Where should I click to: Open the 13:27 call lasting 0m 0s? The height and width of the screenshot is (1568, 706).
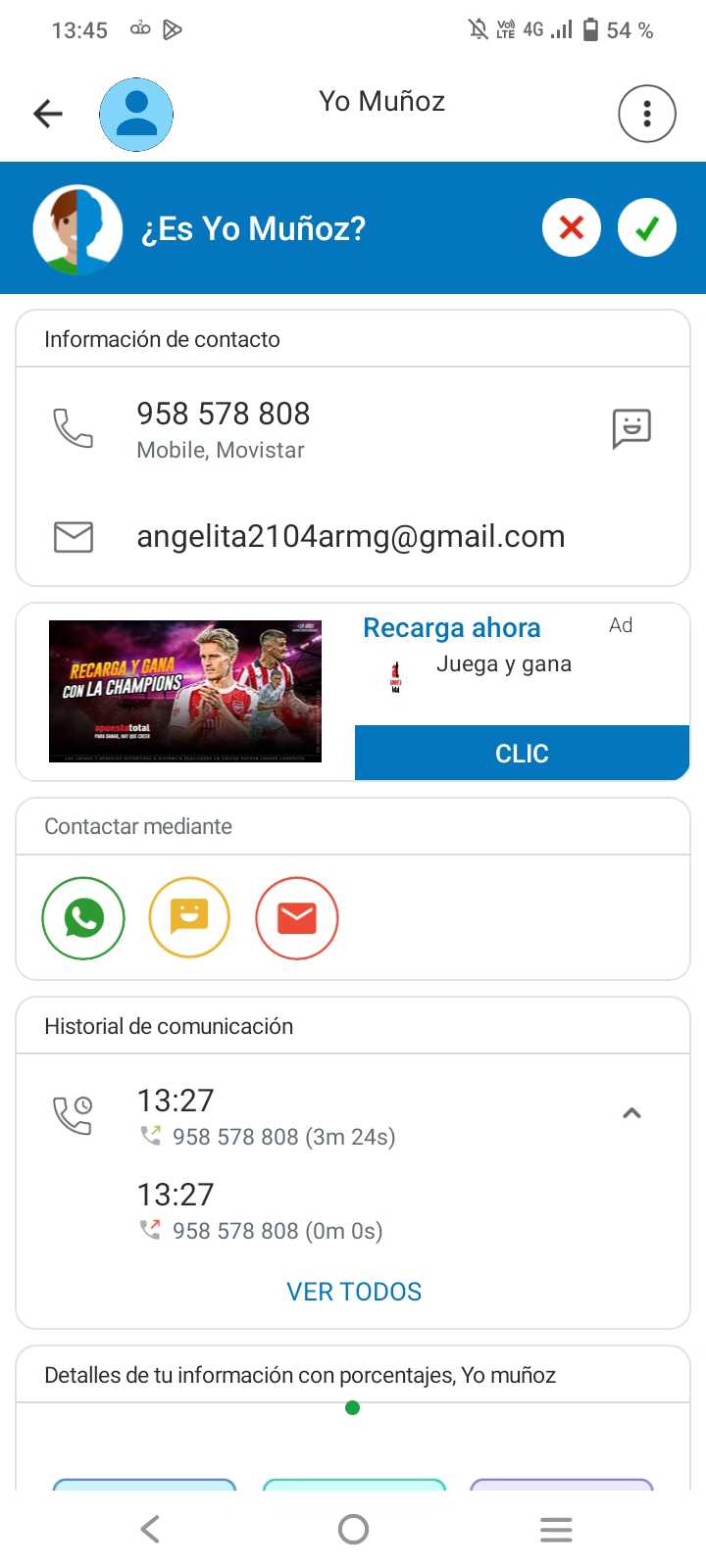pyautogui.click(x=260, y=1211)
